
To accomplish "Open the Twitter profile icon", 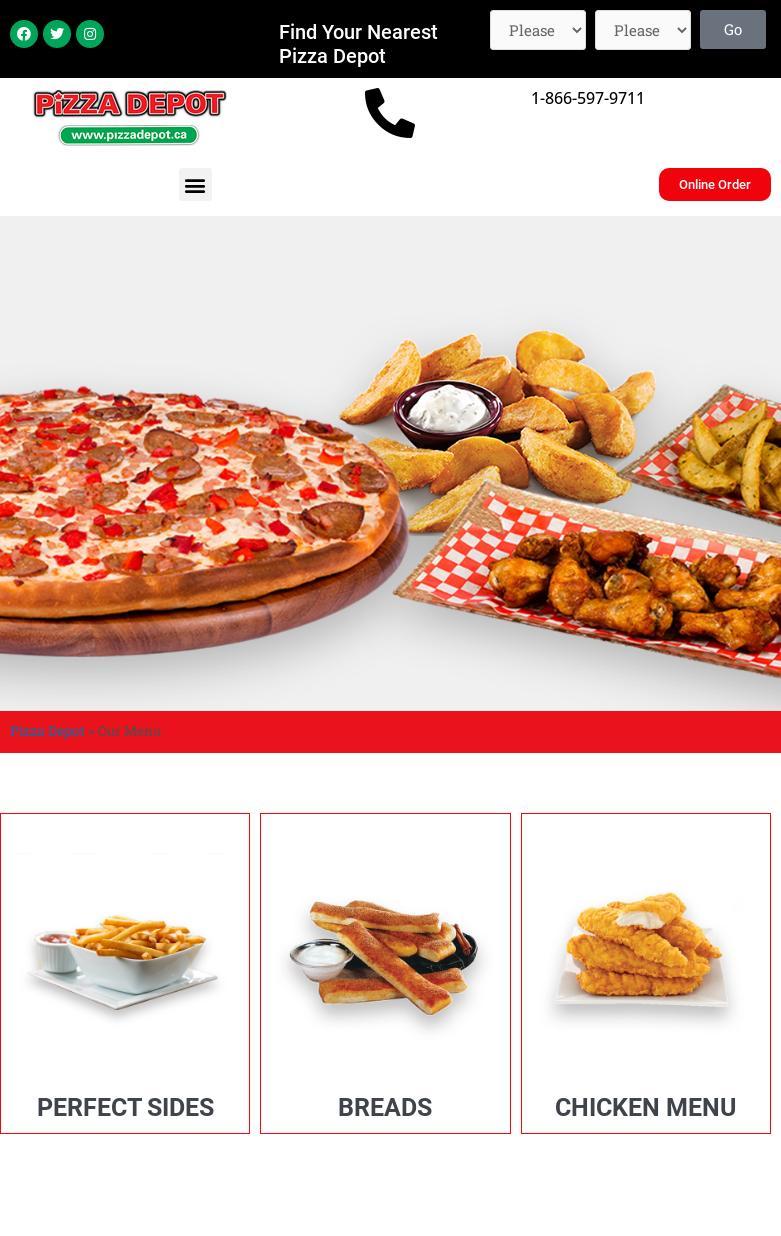I will (x=57, y=34).
